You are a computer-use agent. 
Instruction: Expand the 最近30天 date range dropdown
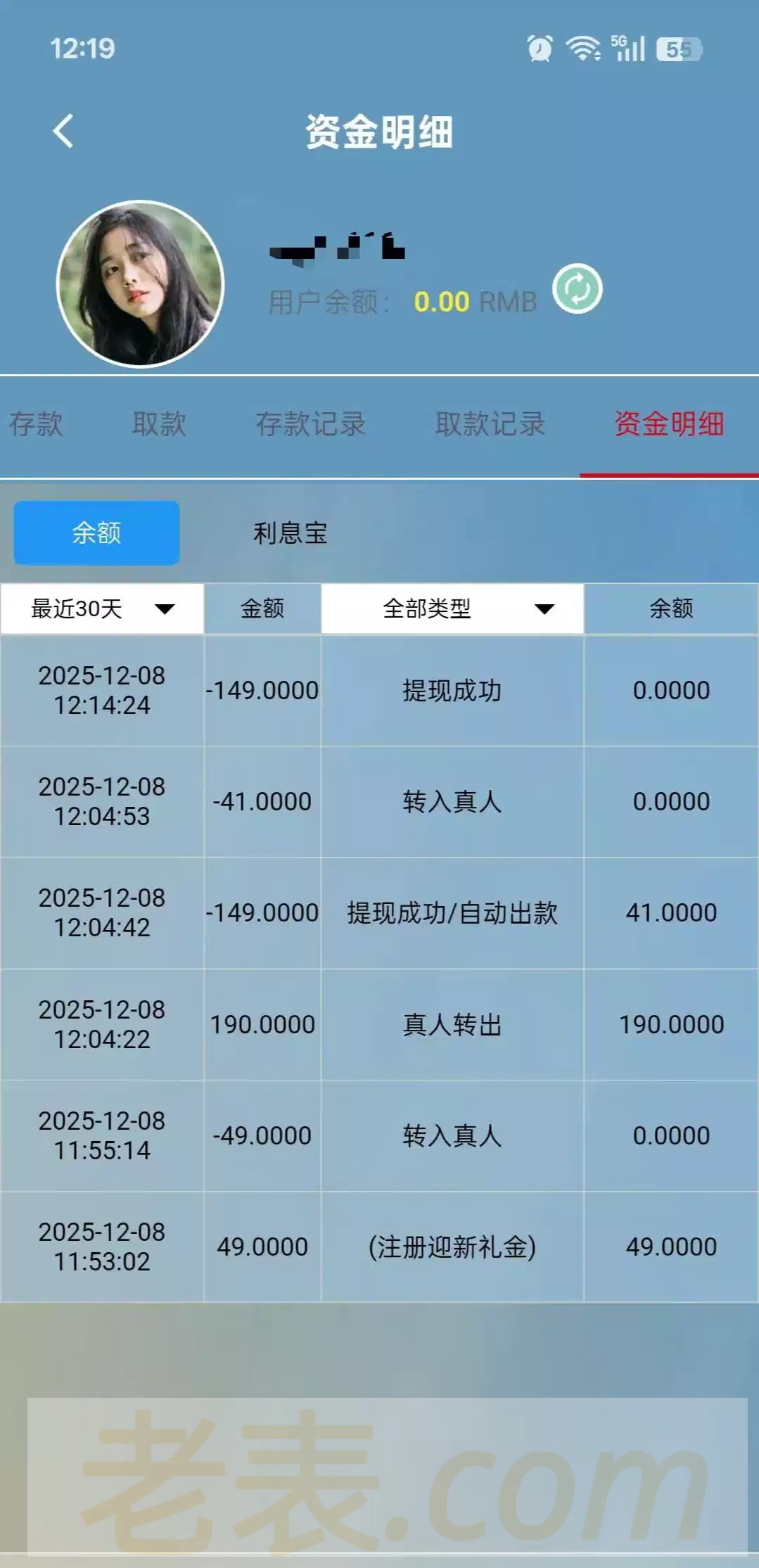(x=102, y=608)
